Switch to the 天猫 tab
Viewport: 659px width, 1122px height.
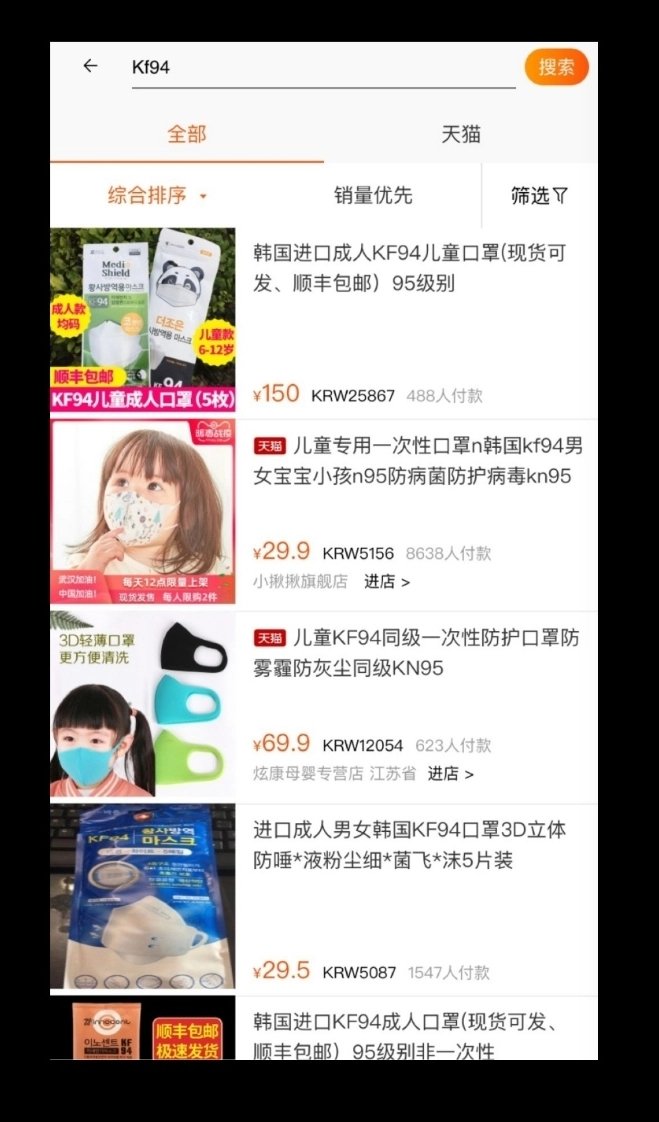pyautogui.click(x=461, y=134)
